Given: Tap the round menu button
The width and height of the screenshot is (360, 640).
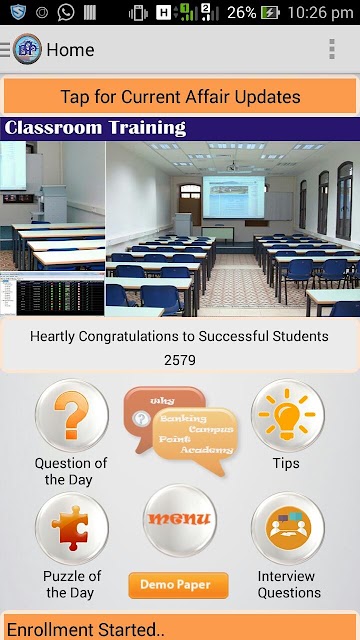Looking at the screenshot, I should (179, 520).
